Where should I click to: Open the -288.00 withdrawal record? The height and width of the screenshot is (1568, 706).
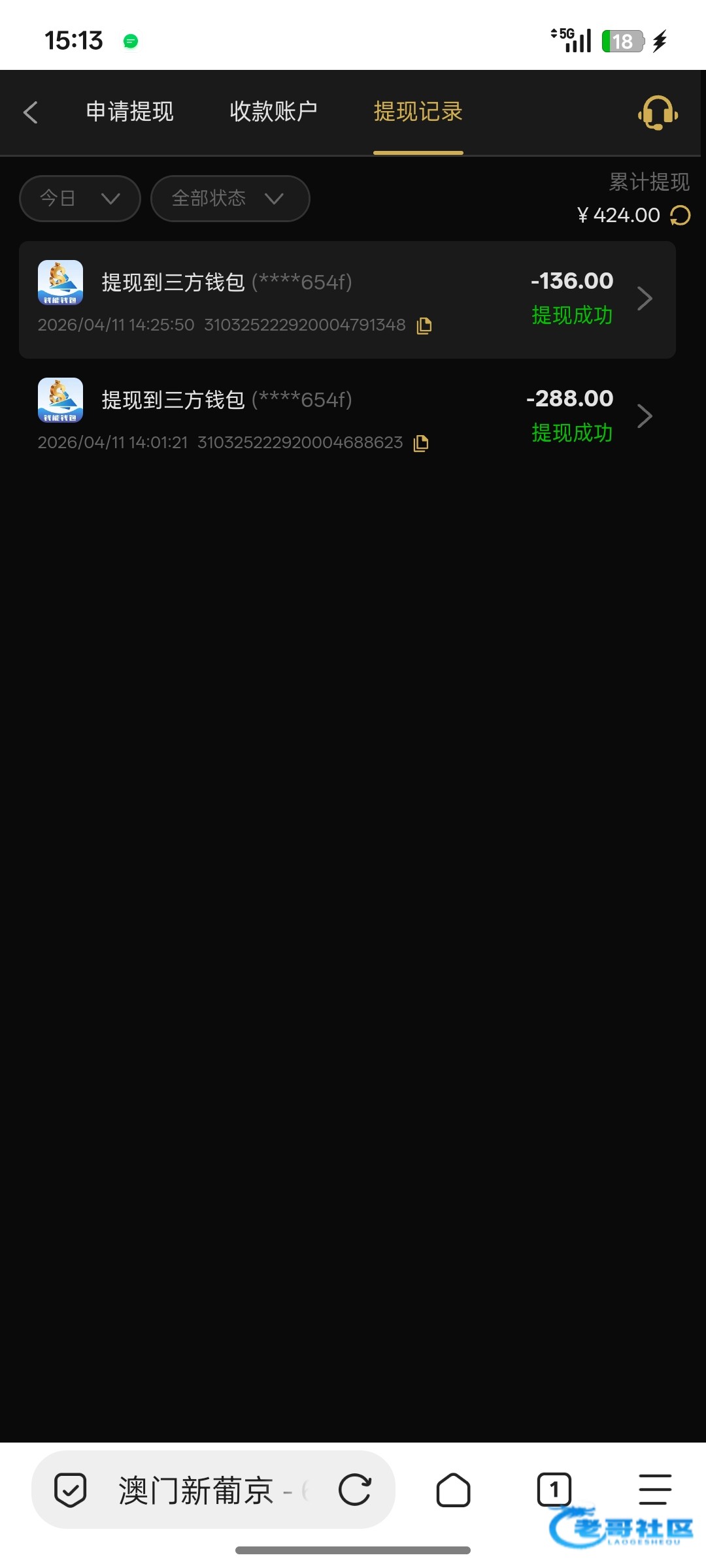pyautogui.click(x=347, y=417)
